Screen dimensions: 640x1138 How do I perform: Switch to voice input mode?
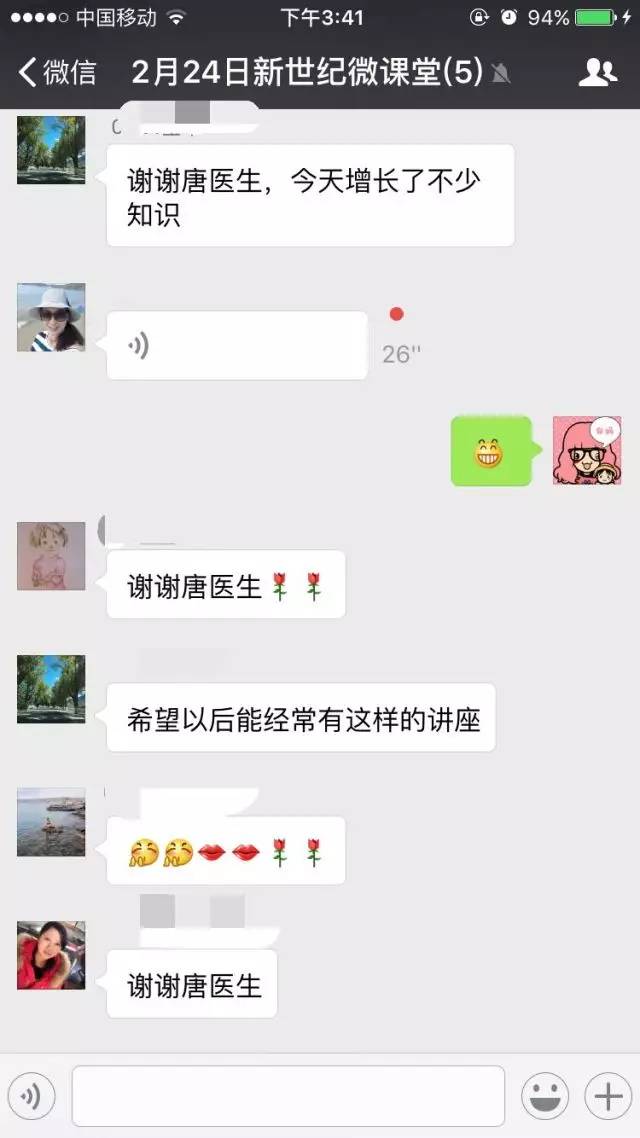(31, 1097)
